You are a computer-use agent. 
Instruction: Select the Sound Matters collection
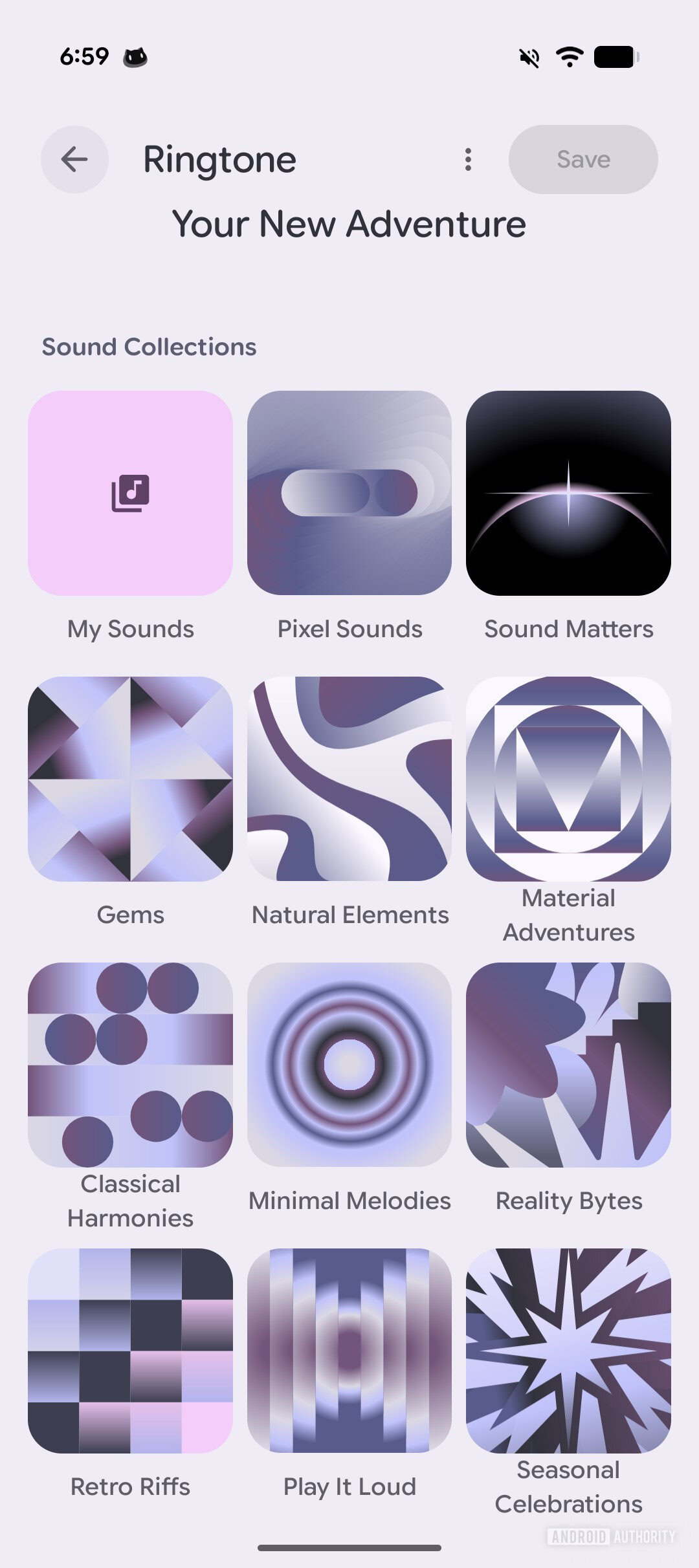click(568, 493)
